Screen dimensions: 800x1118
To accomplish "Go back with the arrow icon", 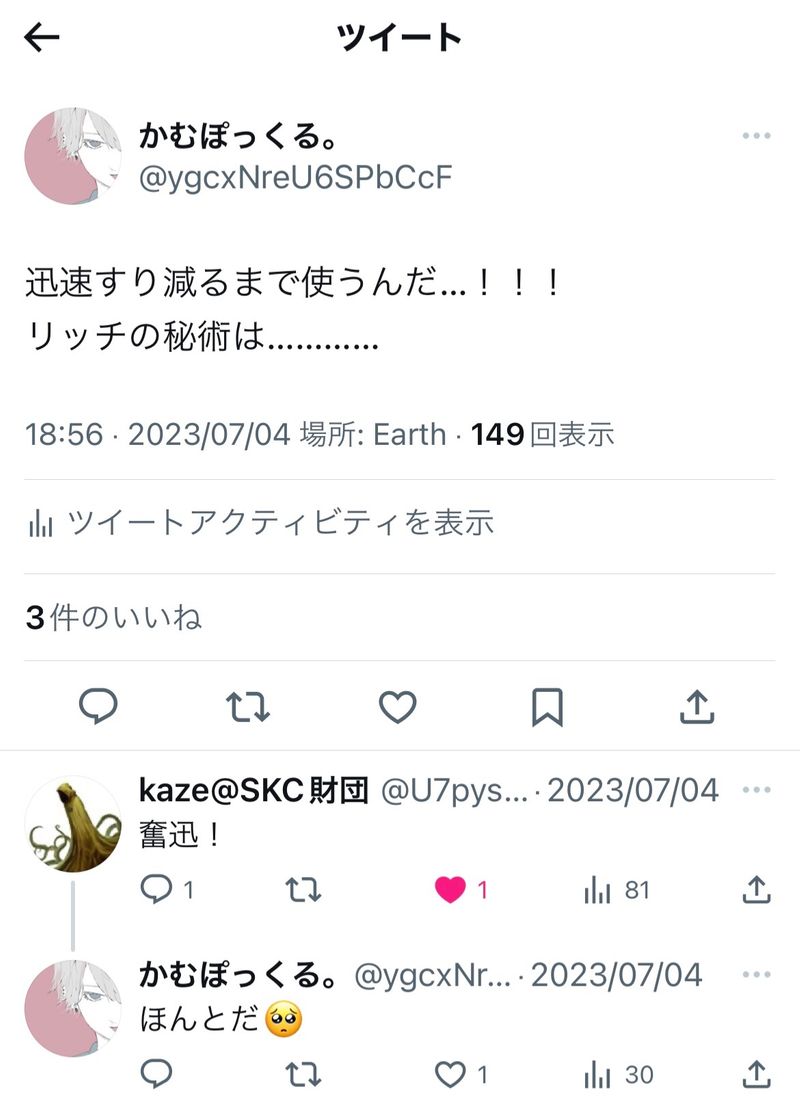I will pyautogui.click(x=42, y=38).
